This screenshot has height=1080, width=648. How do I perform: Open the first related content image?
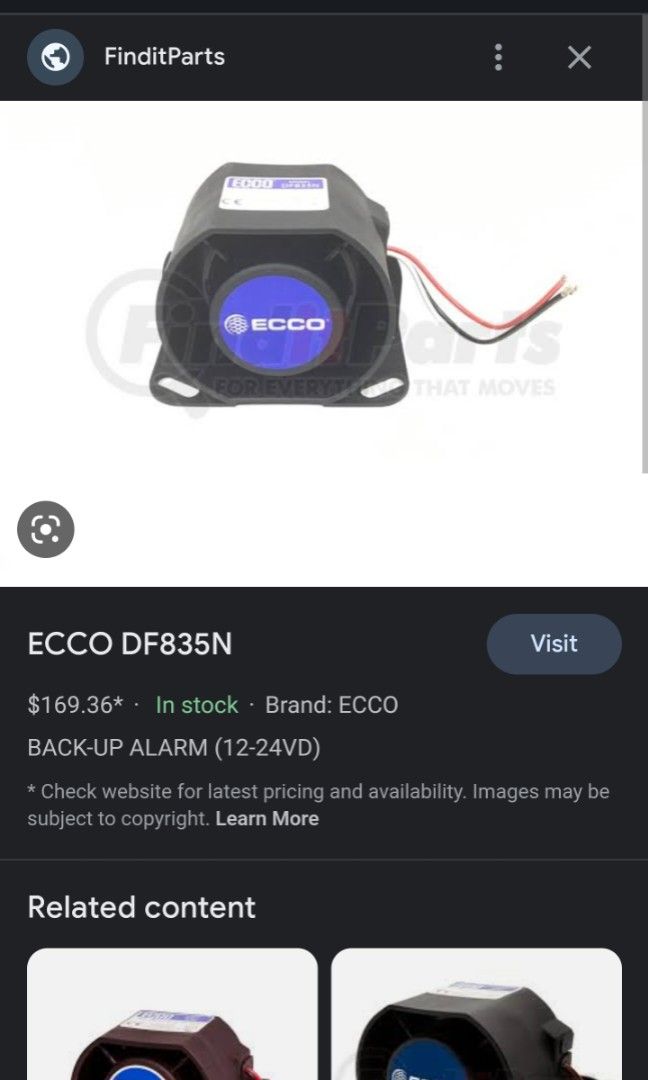(x=172, y=1015)
